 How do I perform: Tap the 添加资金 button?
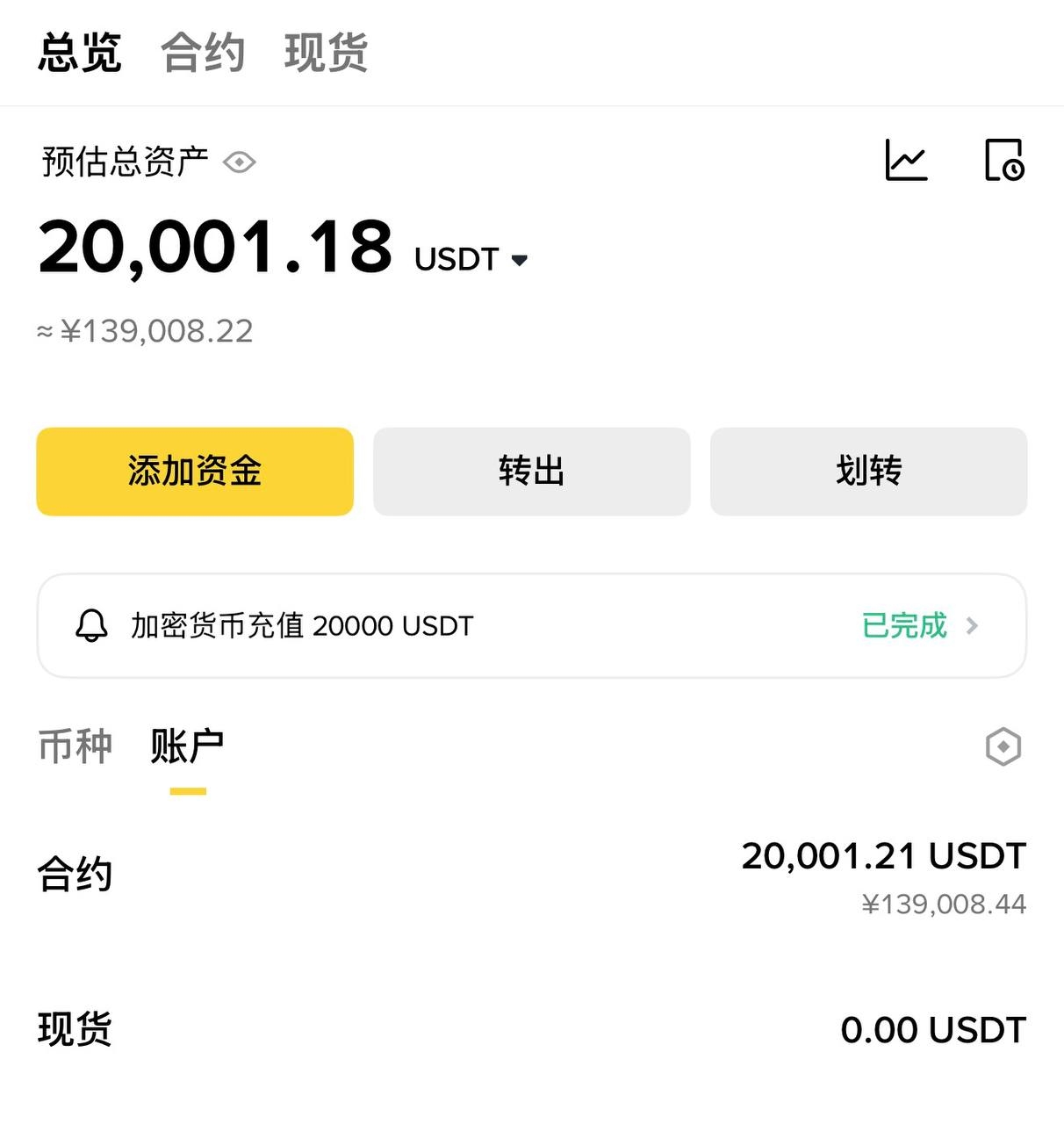tap(195, 472)
